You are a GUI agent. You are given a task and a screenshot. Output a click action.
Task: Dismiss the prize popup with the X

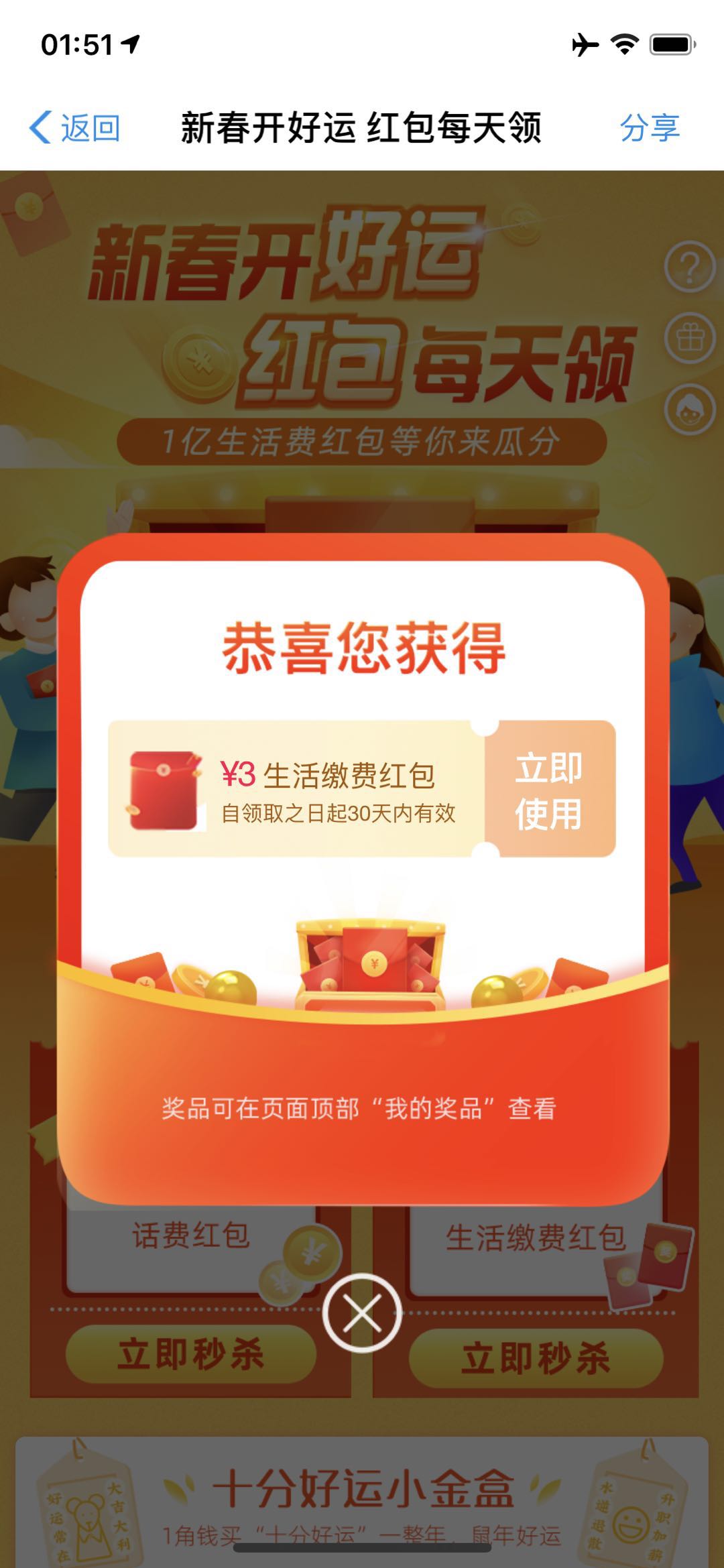pos(362,1313)
